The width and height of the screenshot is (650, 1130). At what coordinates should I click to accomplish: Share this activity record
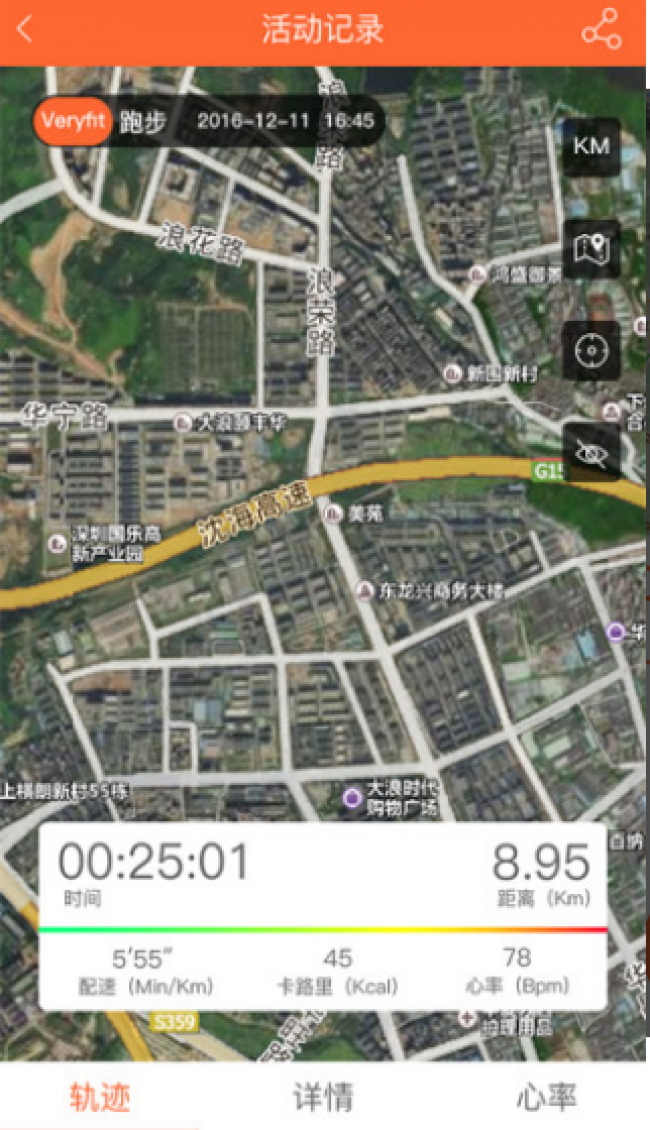(602, 30)
